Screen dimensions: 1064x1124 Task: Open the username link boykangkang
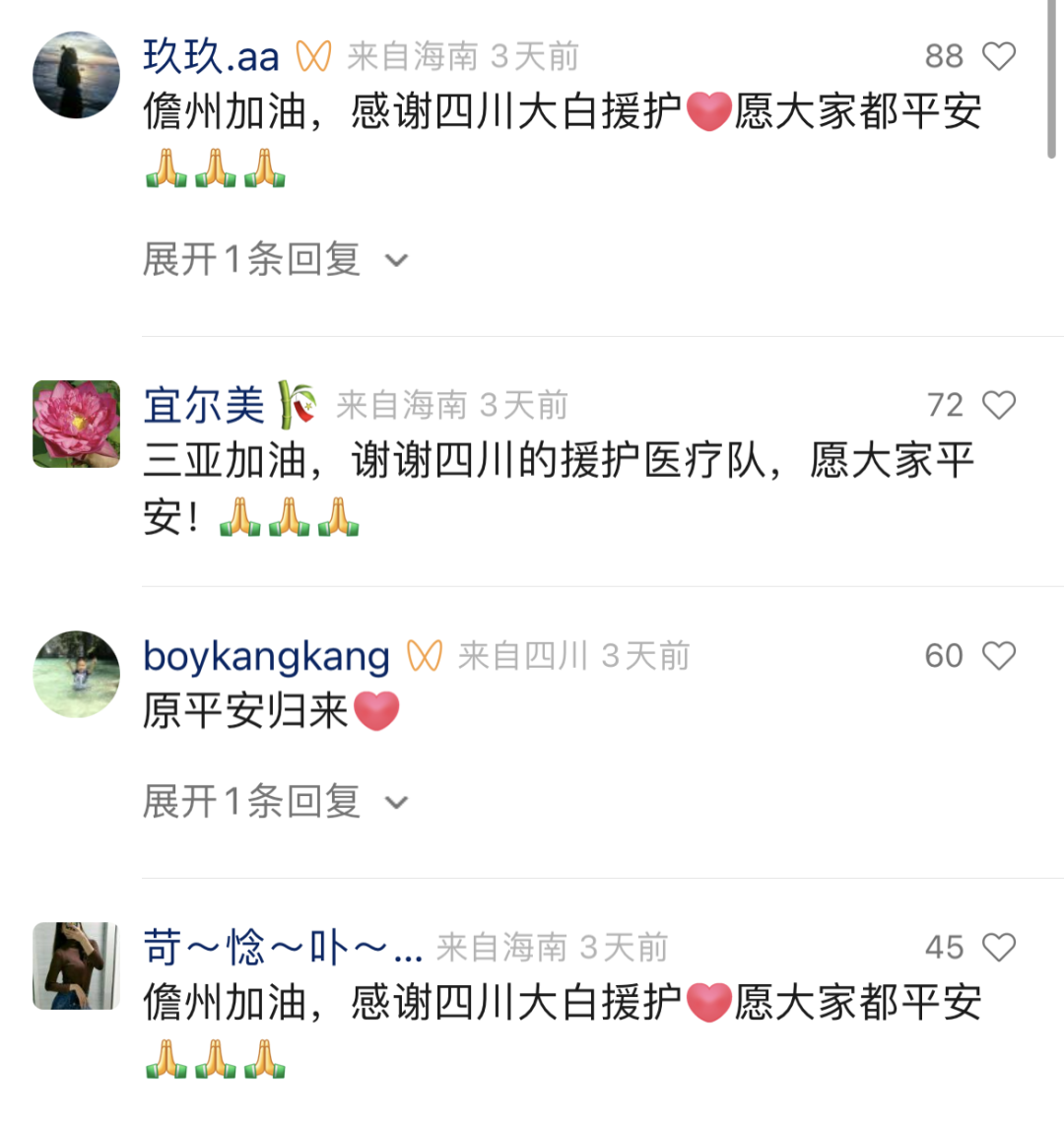click(266, 656)
